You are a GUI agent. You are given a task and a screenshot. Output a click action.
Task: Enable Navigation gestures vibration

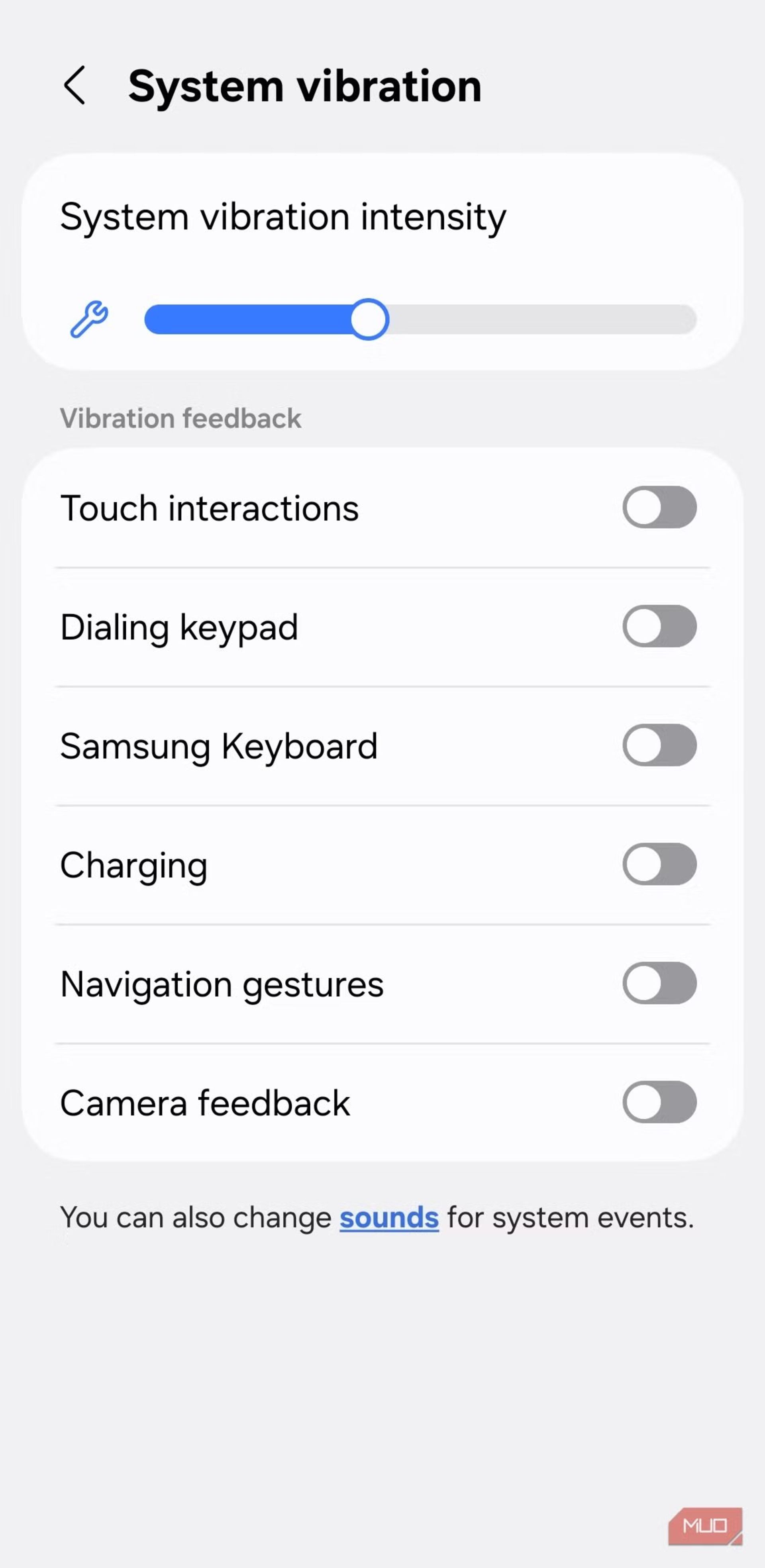[x=659, y=983]
